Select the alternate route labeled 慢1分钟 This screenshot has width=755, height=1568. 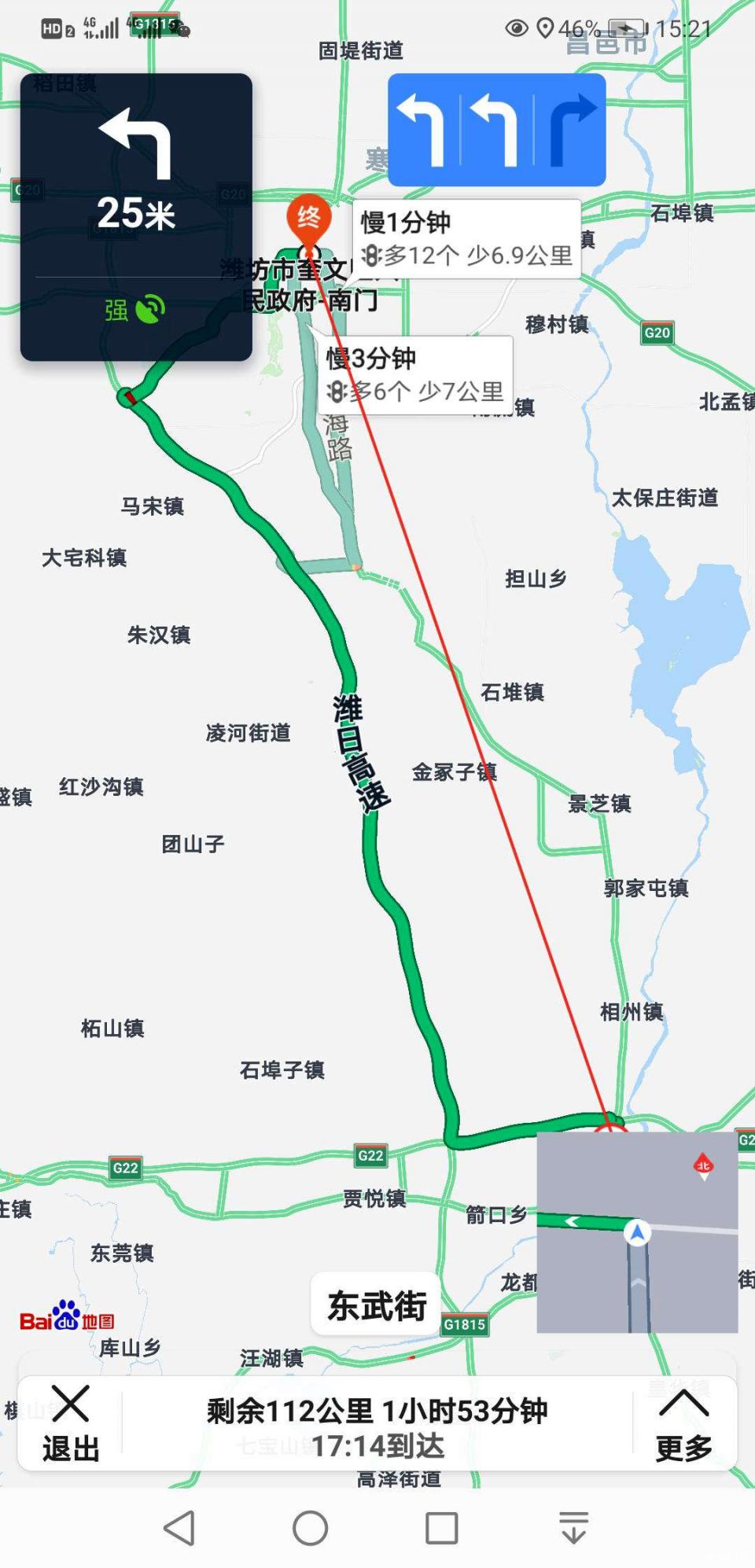point(466,239)
